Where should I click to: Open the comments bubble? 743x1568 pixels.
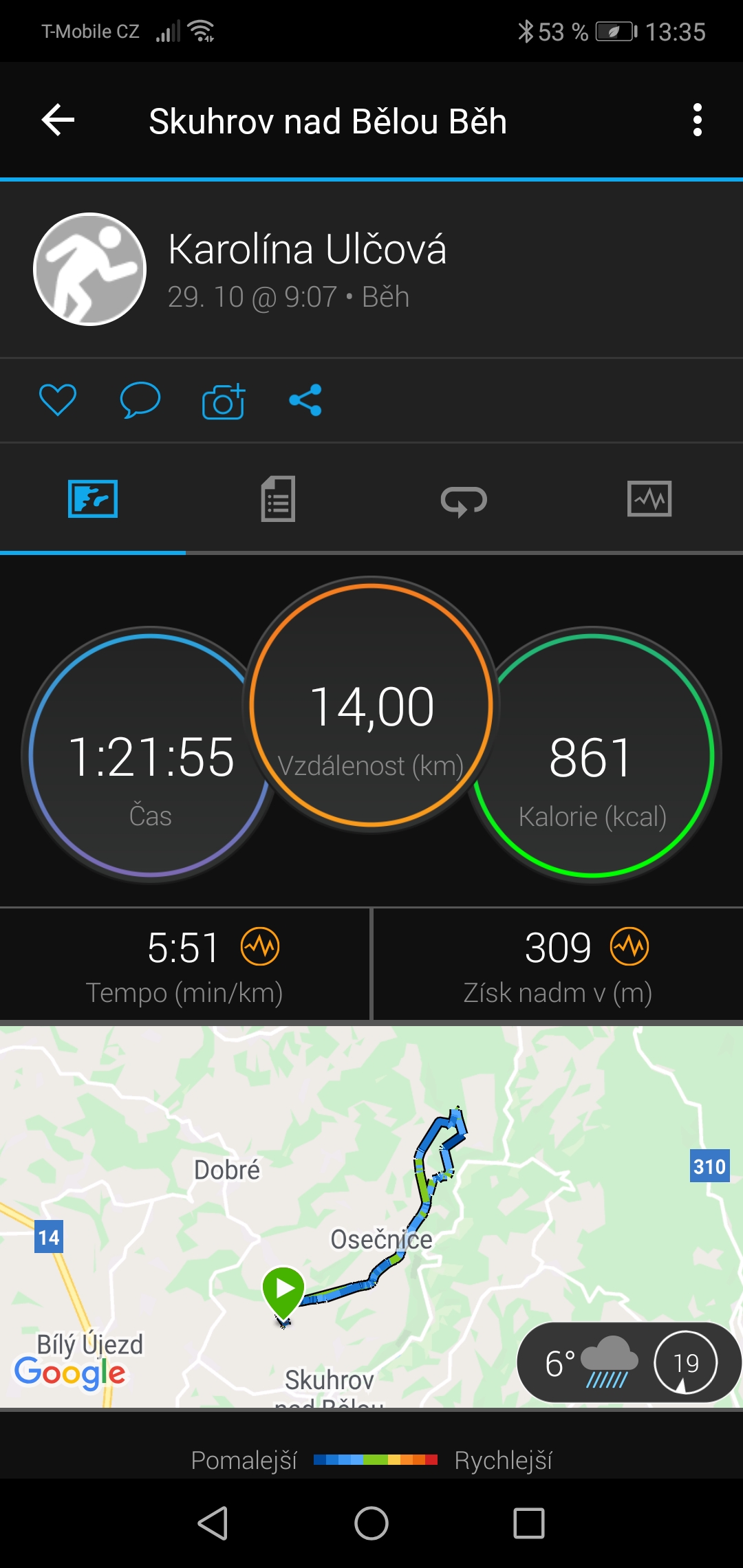coord(140,400)
